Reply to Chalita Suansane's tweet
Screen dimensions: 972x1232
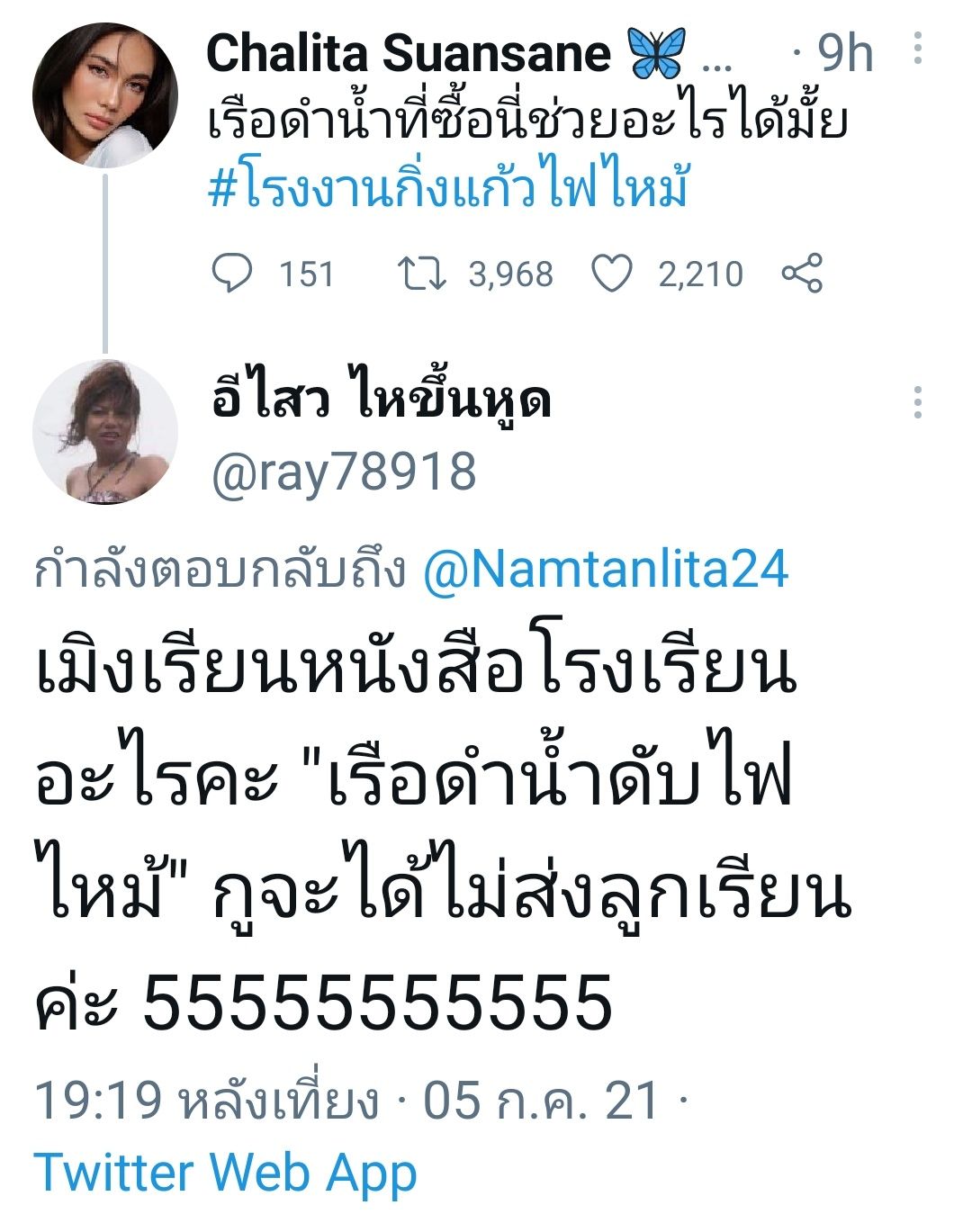tap(232, 274)
